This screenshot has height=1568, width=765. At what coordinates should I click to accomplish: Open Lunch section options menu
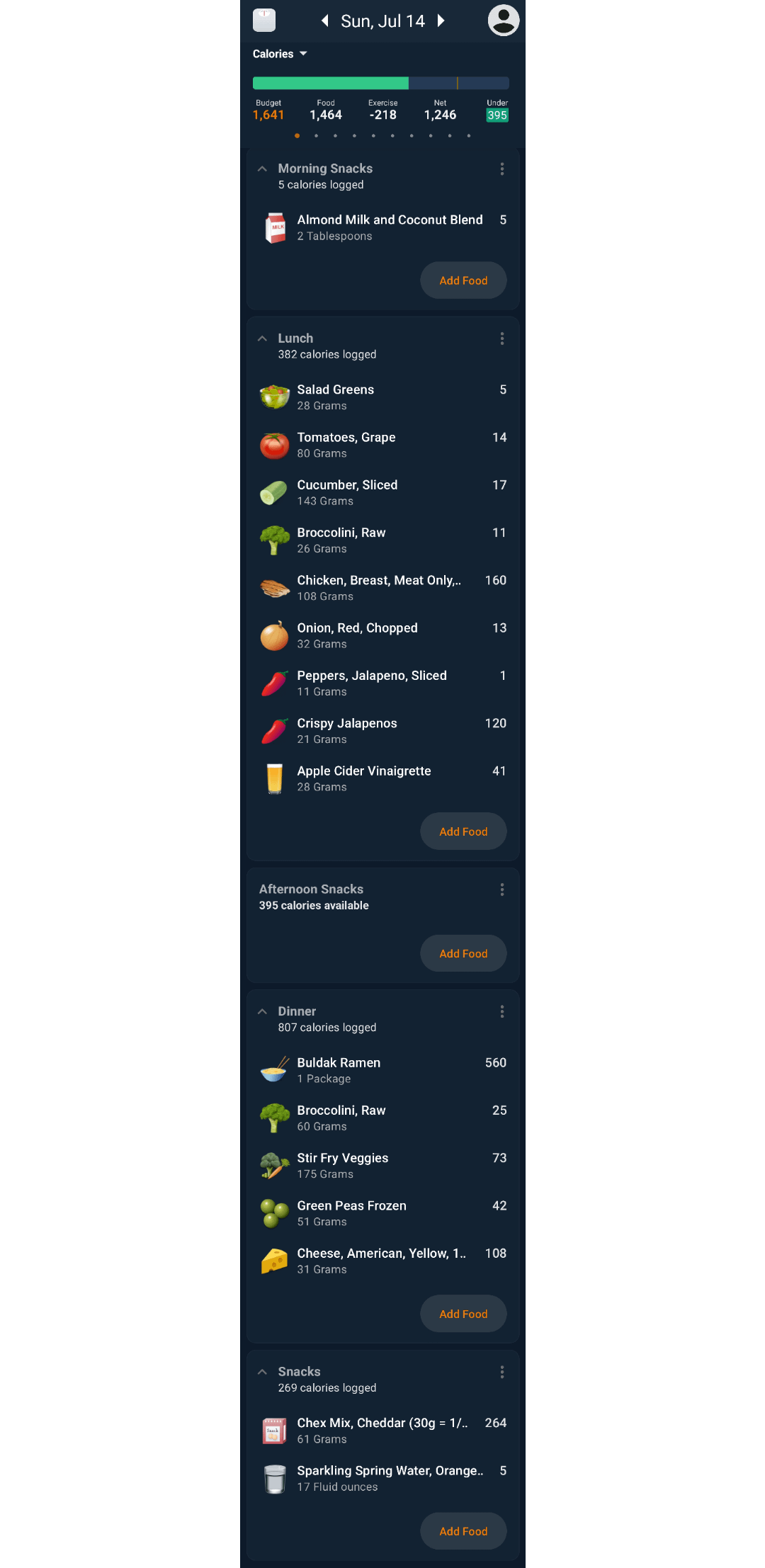click(x=502, y=339)
